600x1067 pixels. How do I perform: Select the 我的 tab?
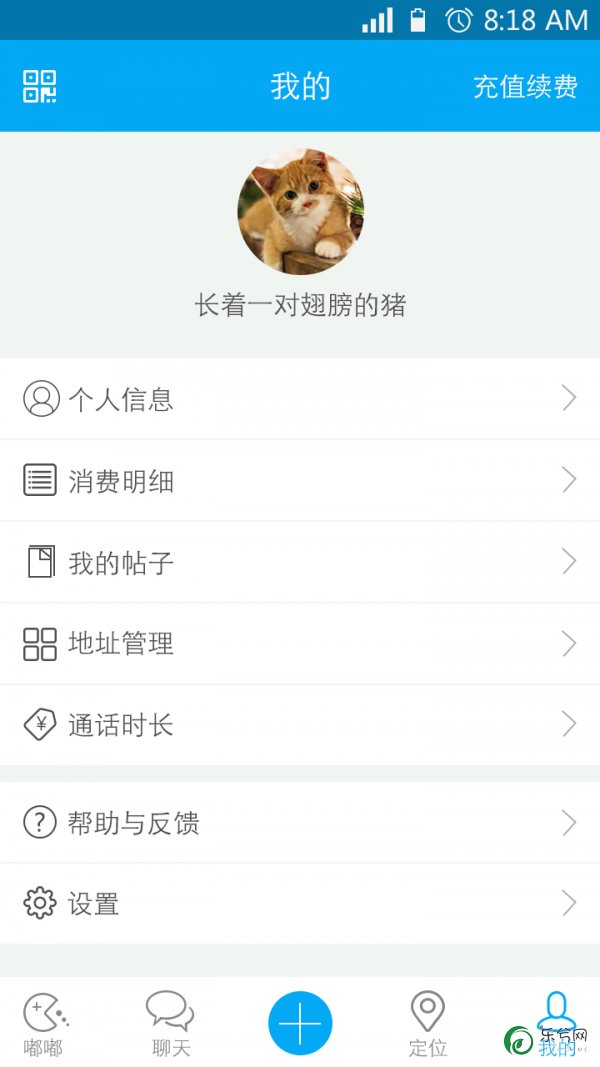coord(556,1024)
